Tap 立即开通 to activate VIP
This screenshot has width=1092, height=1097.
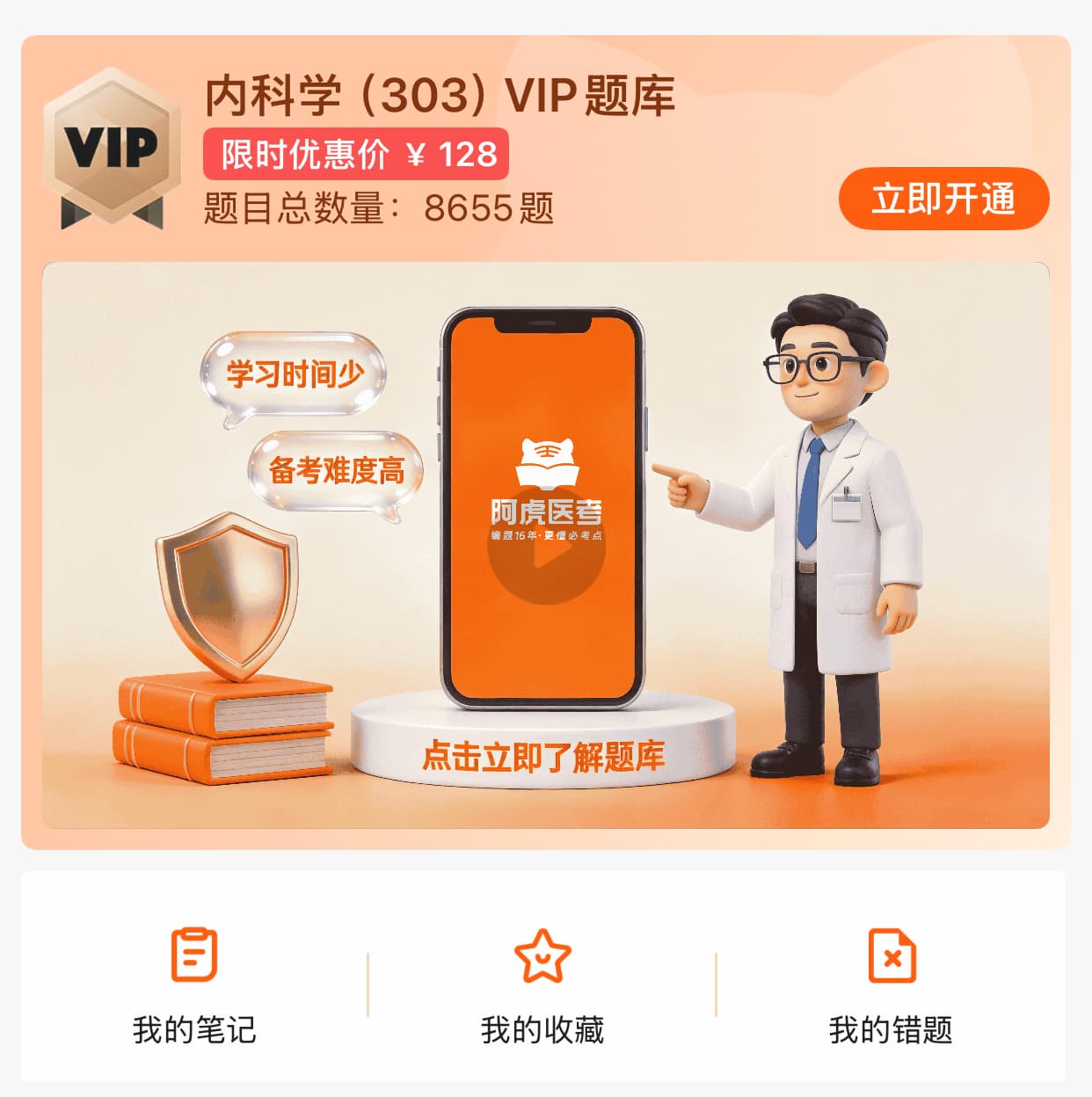click(943, 199)
